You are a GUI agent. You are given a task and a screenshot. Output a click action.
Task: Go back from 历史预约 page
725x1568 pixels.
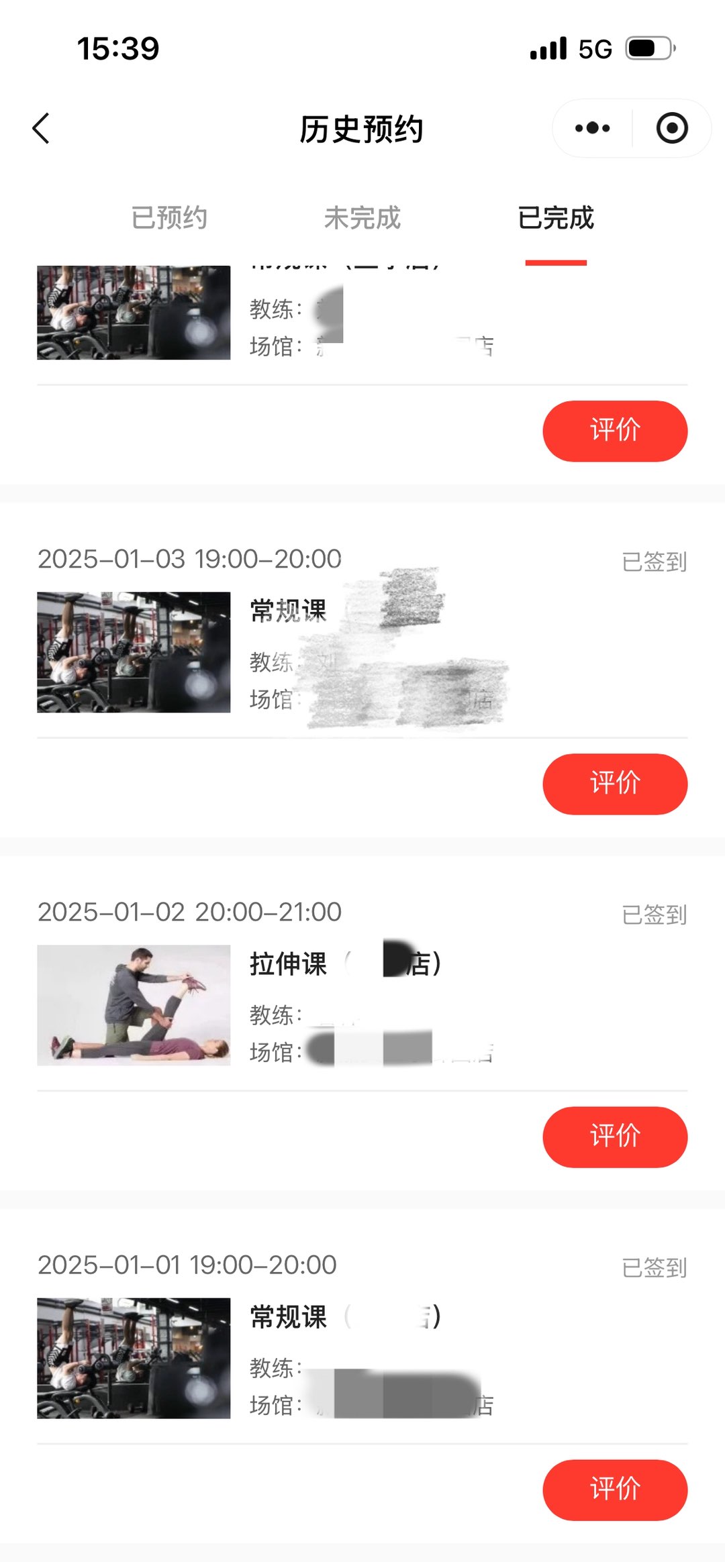[42, 128]
